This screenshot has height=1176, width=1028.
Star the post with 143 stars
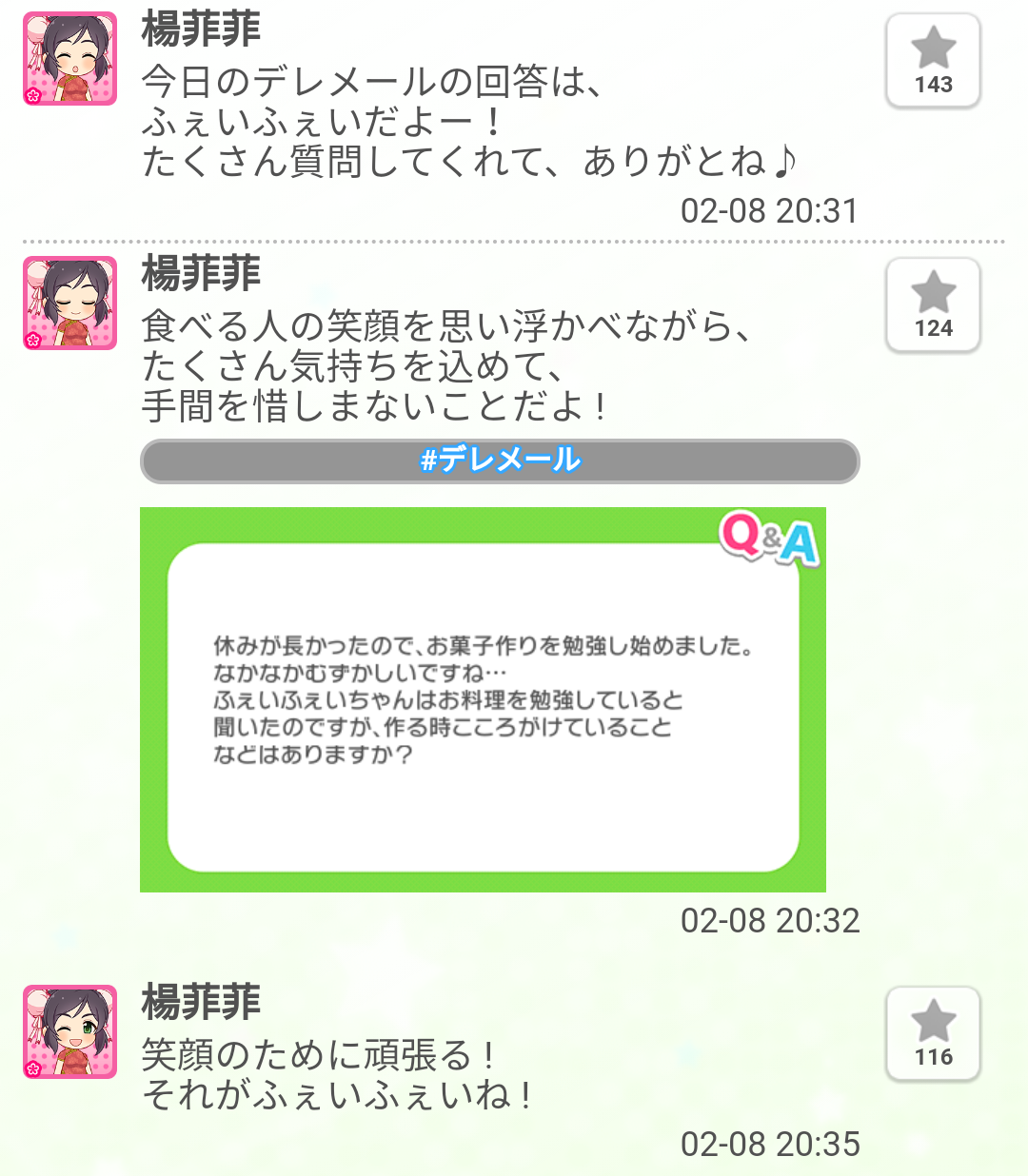933,61
